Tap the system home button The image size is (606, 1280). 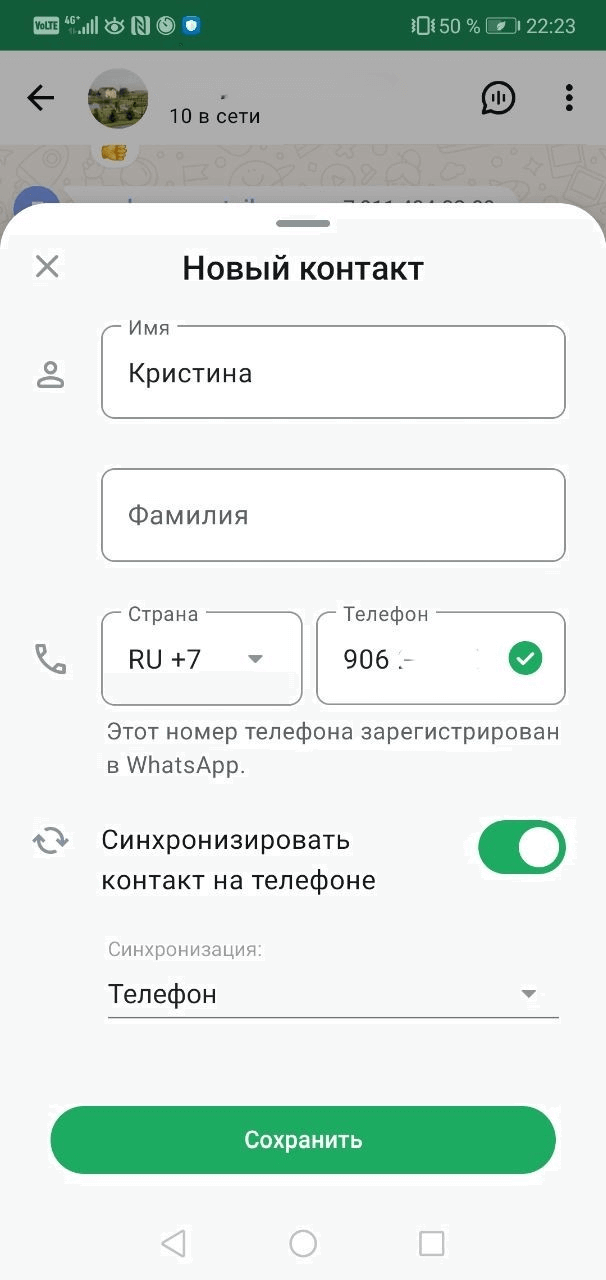click(303, 1243)
